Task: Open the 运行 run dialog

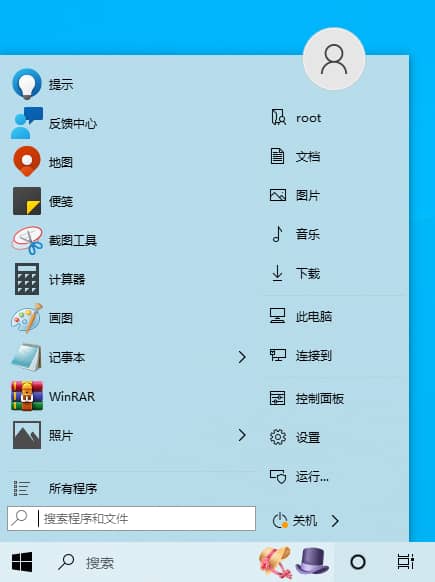Action: point(334,476)
